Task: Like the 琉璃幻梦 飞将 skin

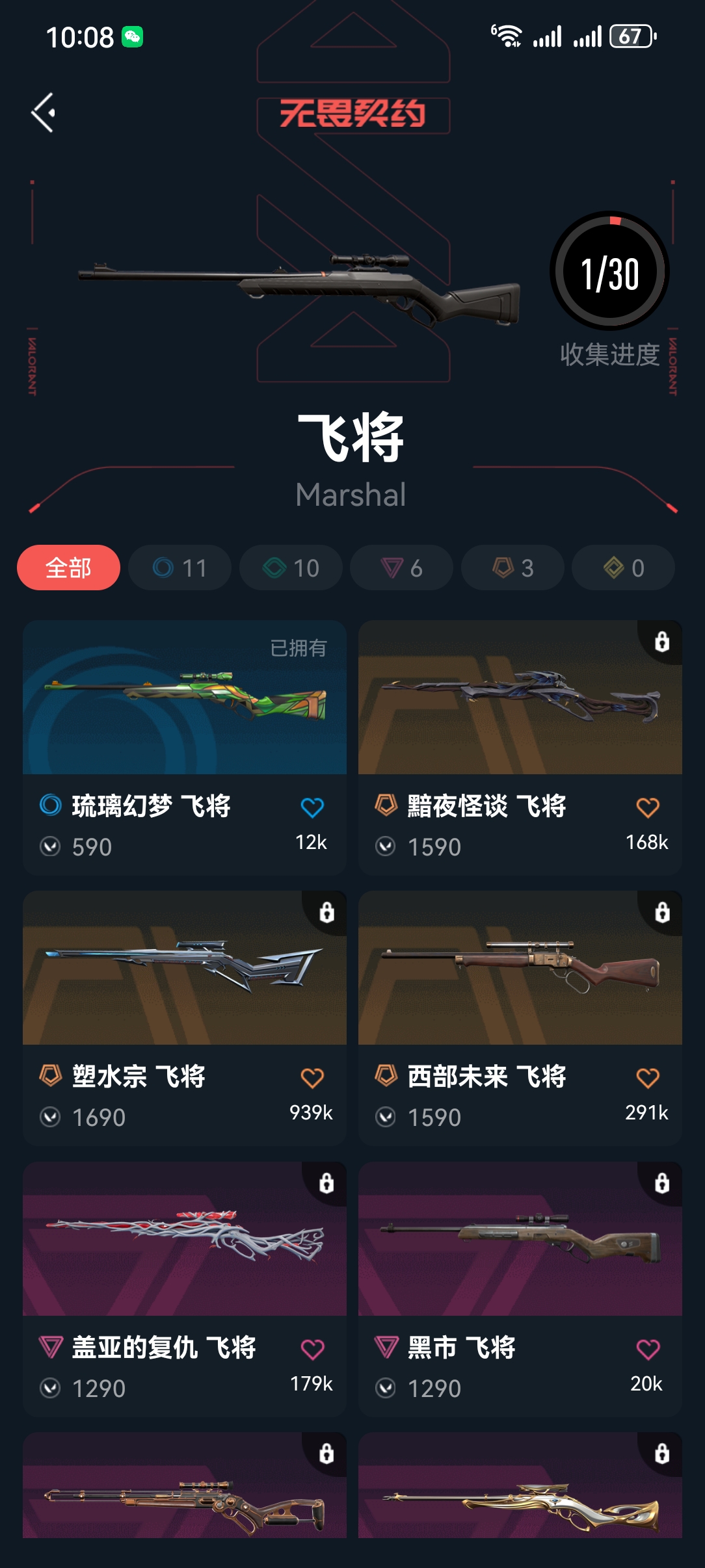Action: [312, 807]
